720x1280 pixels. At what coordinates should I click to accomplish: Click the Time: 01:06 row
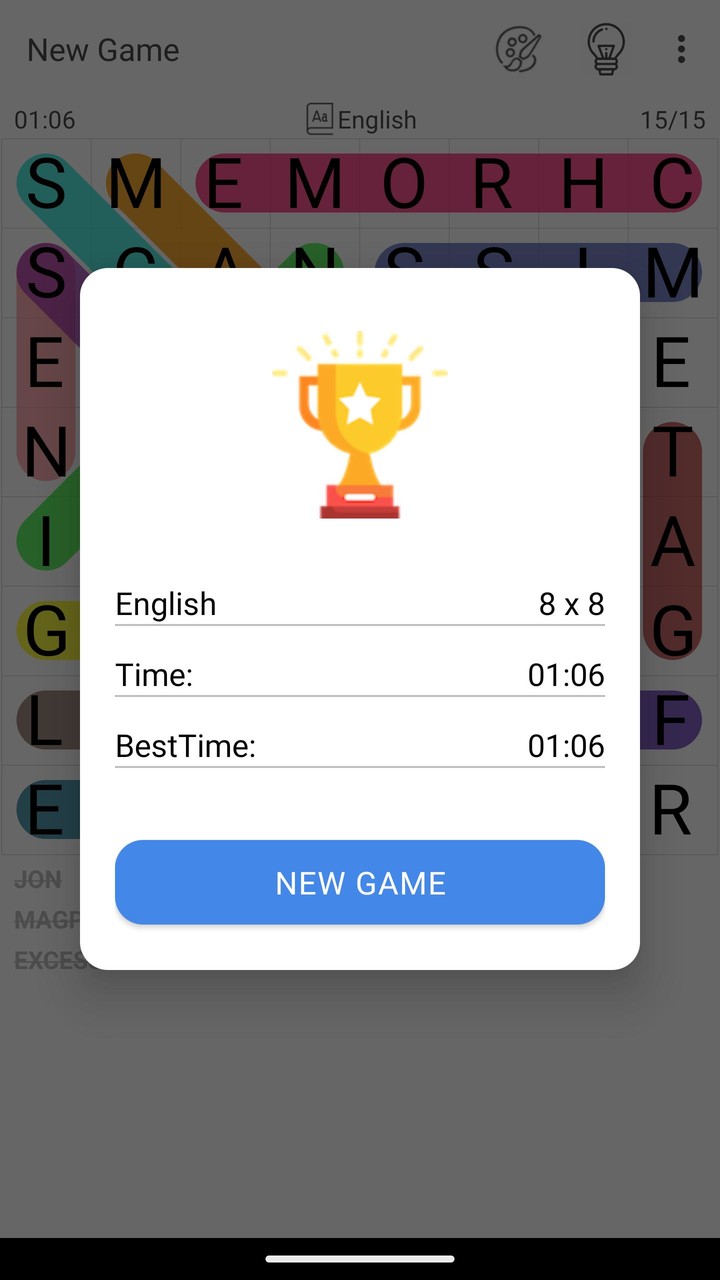click(360, 675)
